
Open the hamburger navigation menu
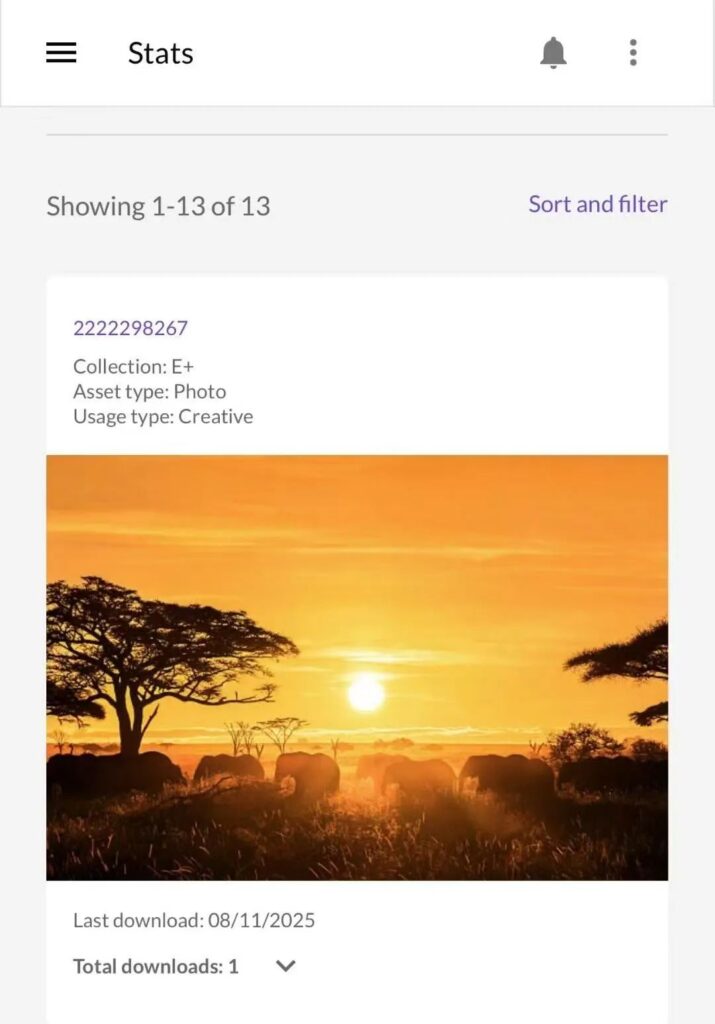click(61, 53)
